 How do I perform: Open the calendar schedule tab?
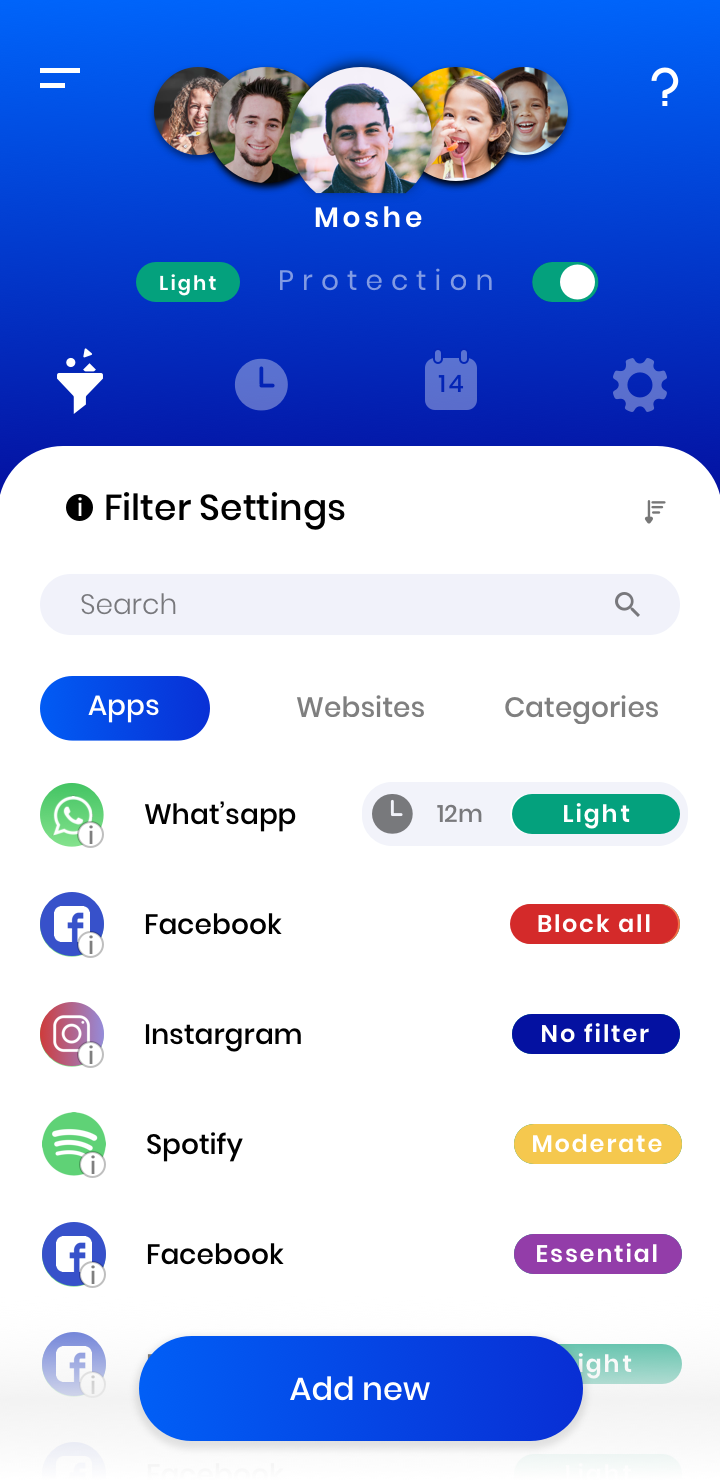(x=450, y=382)
